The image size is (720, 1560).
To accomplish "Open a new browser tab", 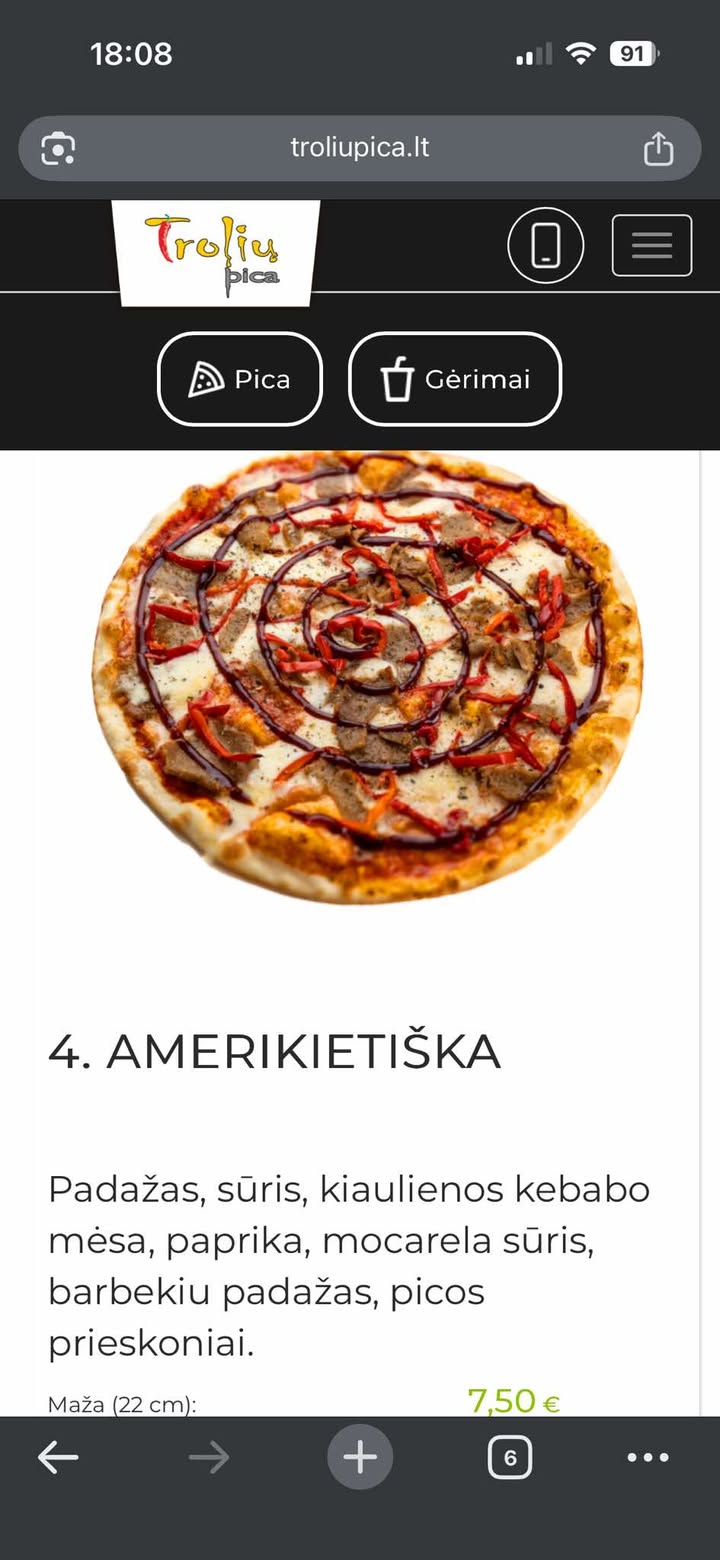I will click(360, 1458).
